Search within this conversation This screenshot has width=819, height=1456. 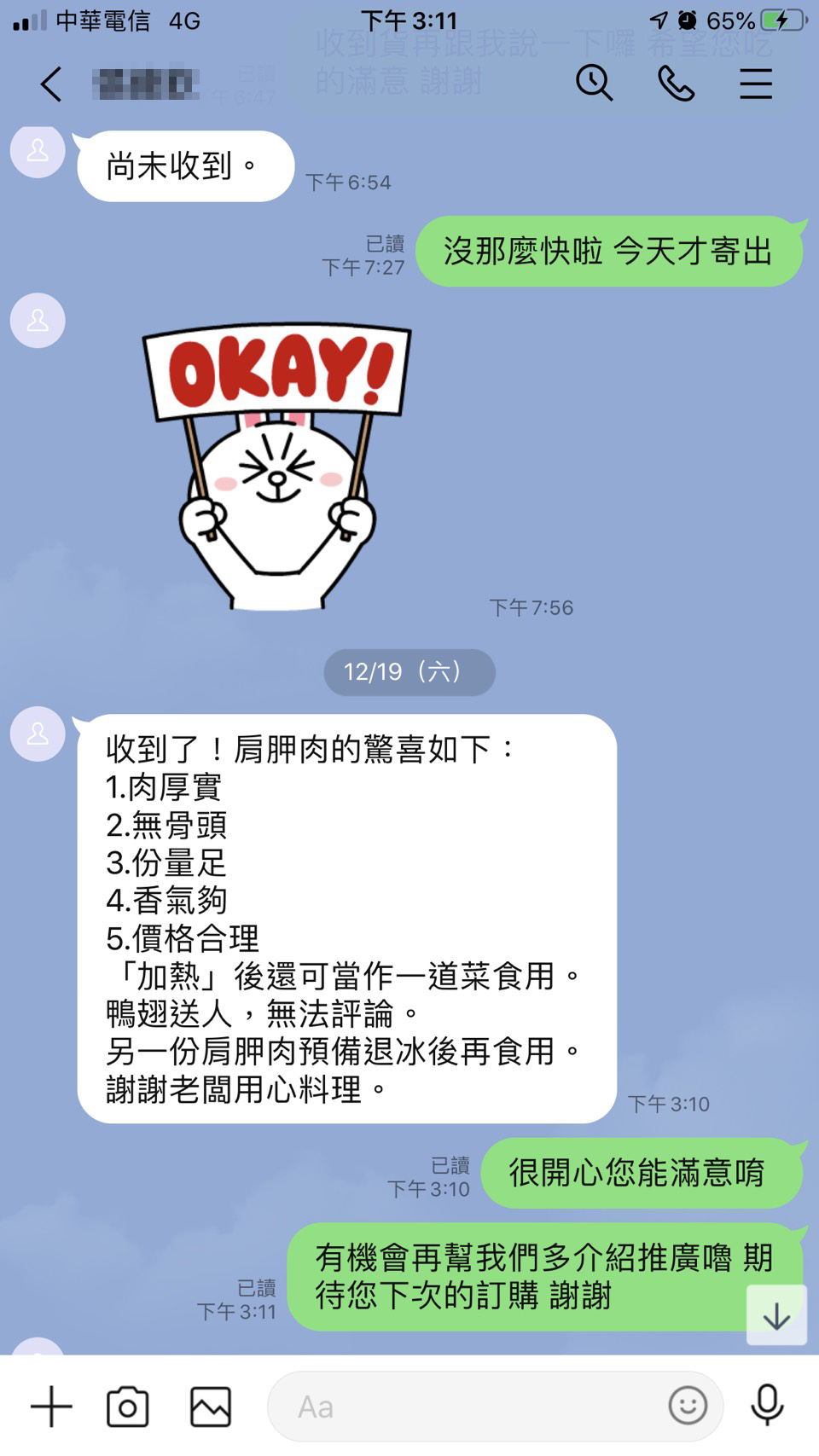(594, 83)
